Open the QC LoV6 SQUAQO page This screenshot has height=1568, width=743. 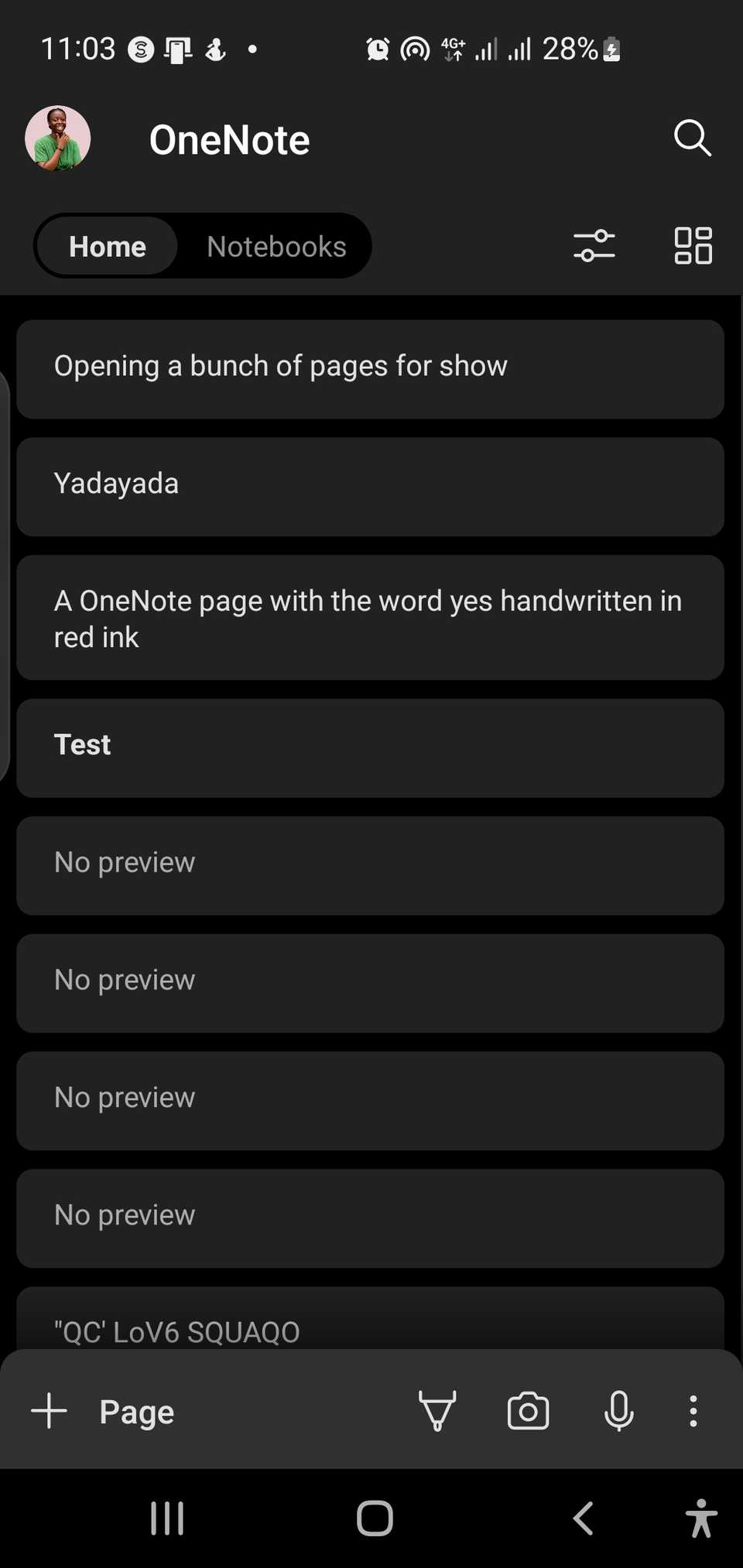(x=370, y=1327)
